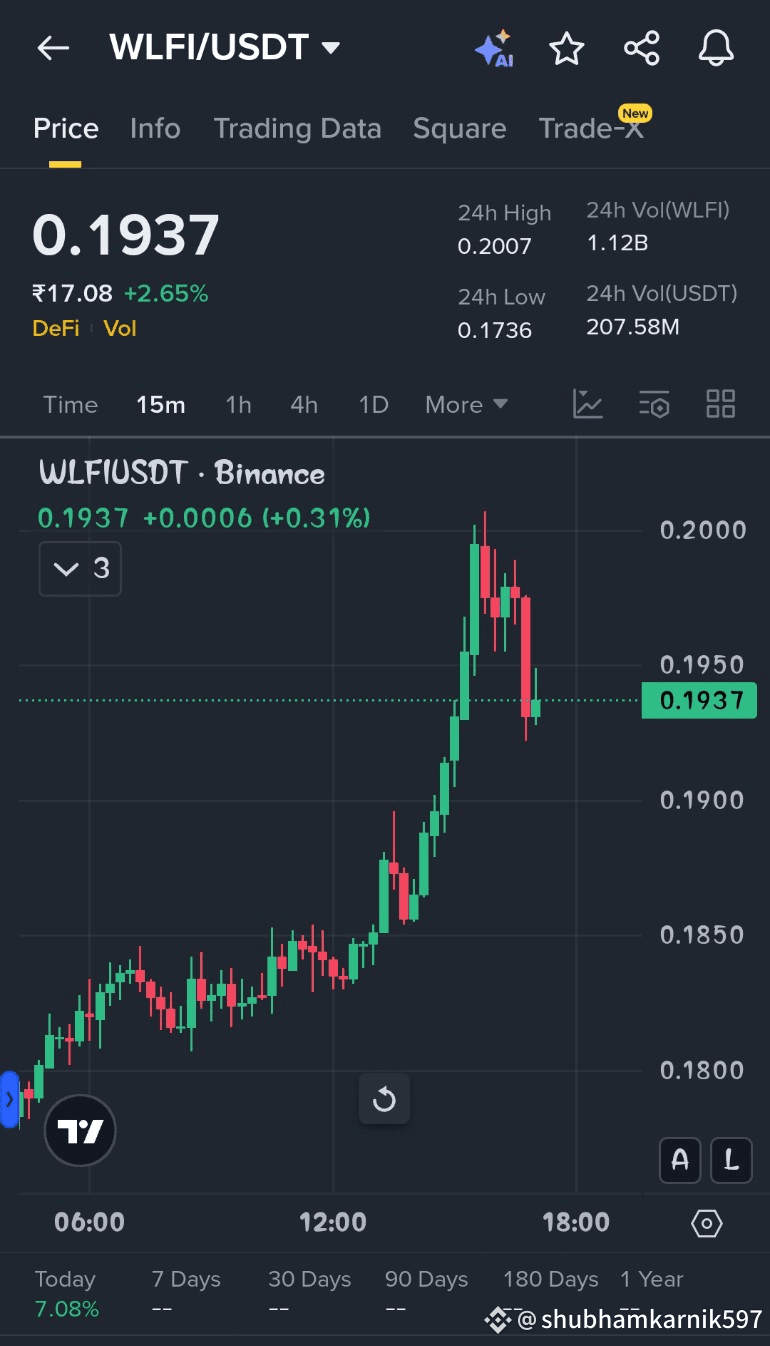Expand the More intervals dropdown

(466, 405)
